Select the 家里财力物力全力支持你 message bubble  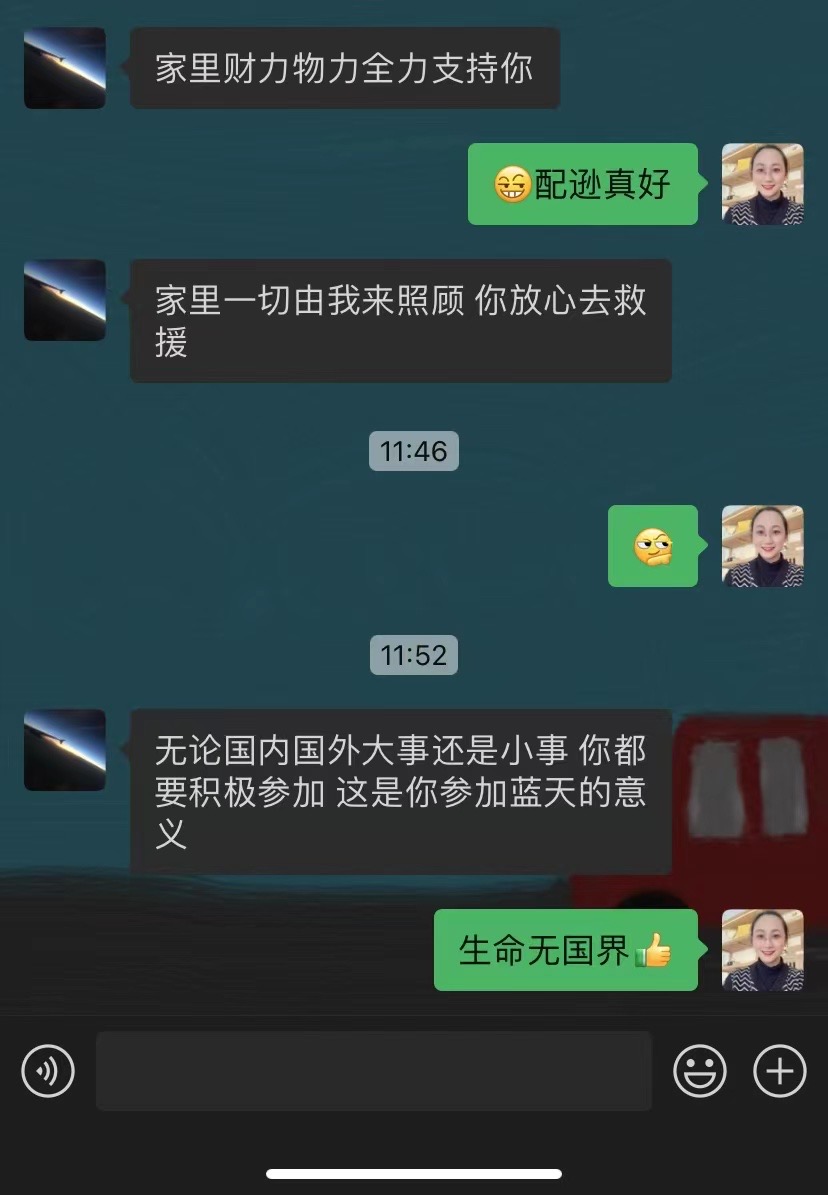click(345, 68)
